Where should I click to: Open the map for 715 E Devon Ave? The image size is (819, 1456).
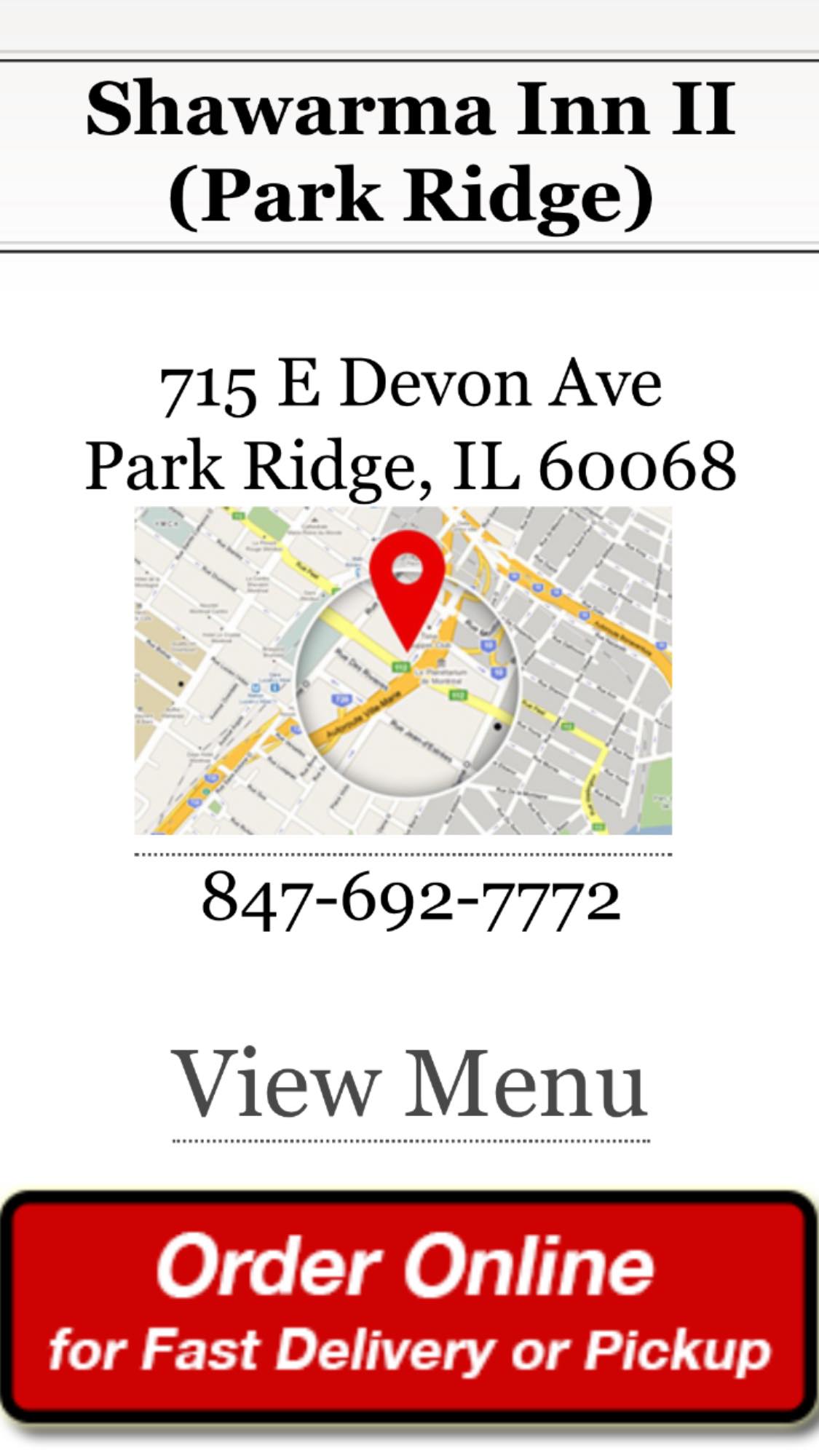403,670
